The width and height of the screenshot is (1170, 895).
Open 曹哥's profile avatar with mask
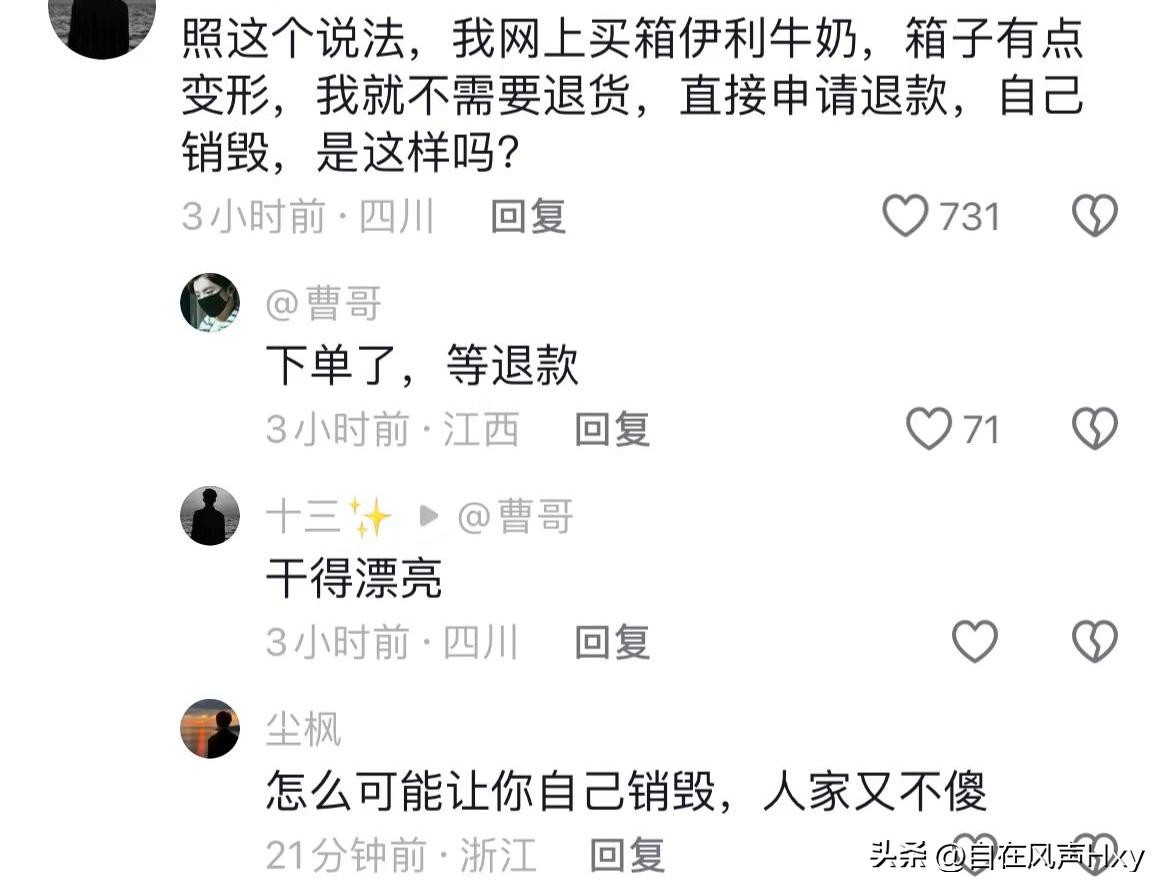point(210,302)
